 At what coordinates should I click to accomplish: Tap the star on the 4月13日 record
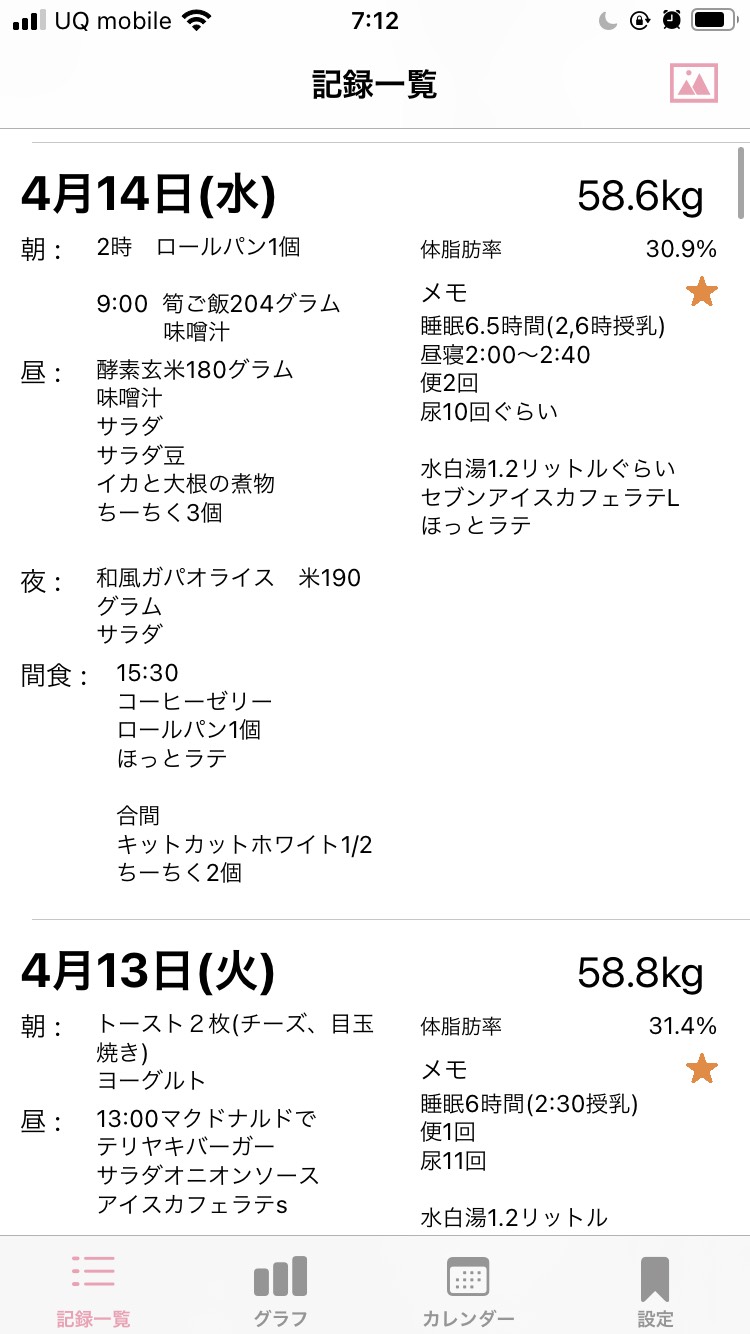[702, 1069]
